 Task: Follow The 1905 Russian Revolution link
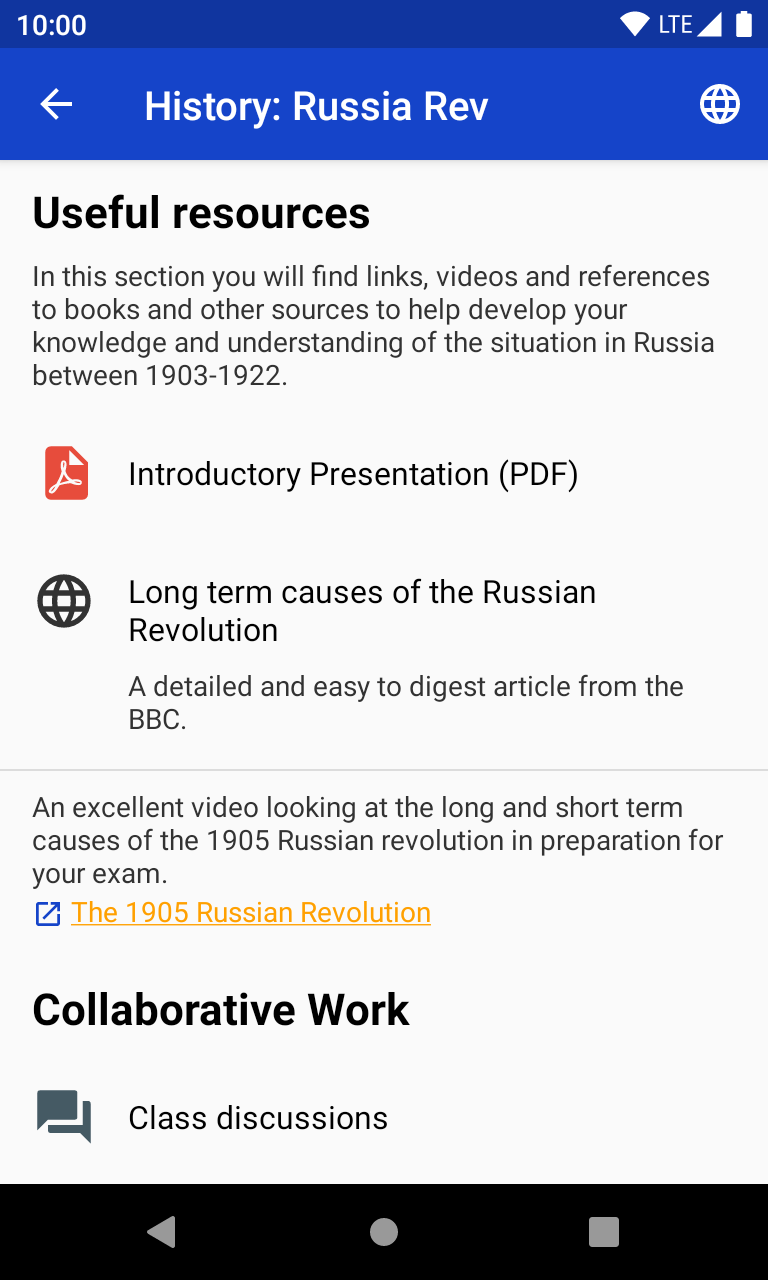250,912
